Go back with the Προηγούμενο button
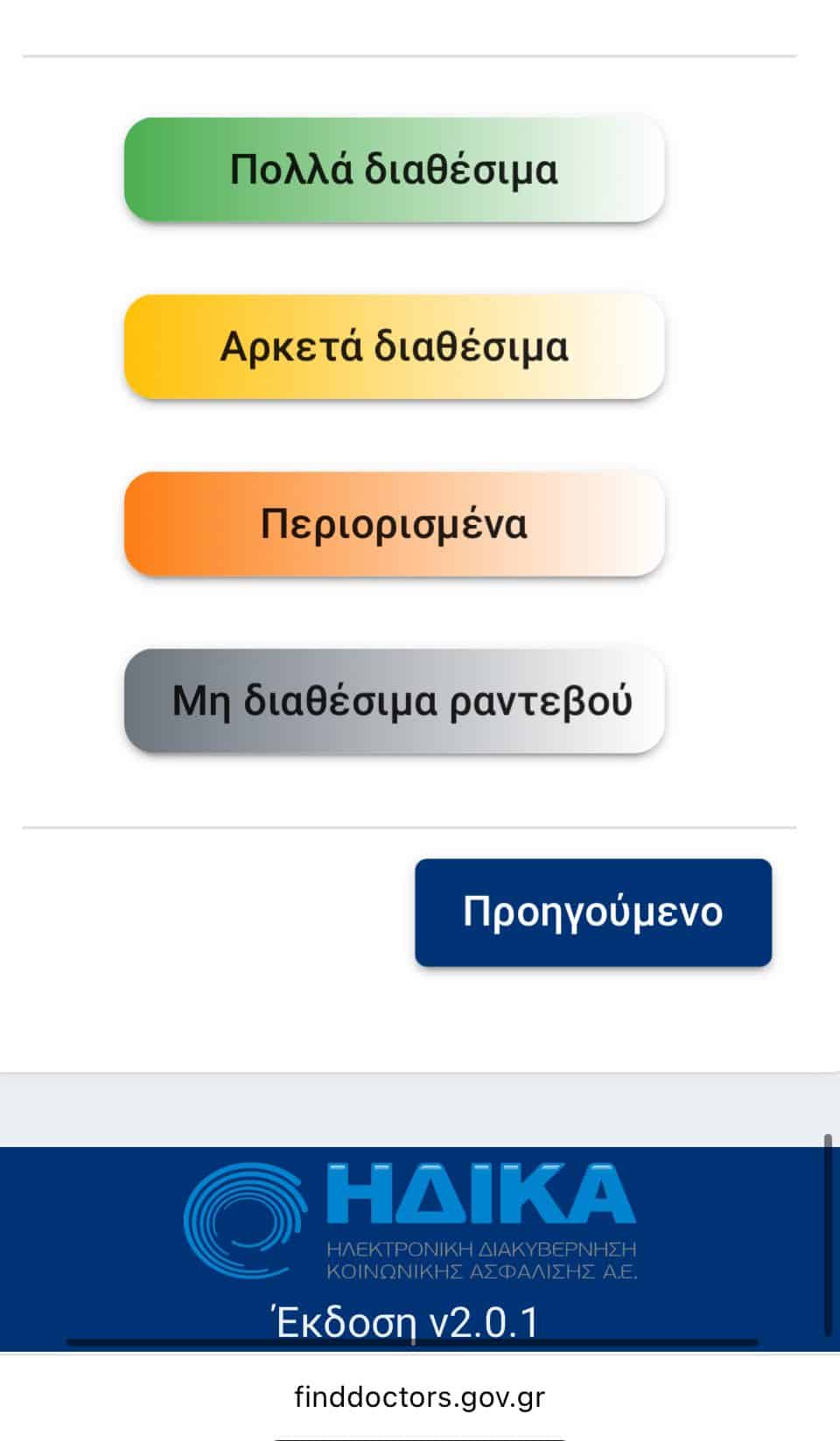 [x=592, y=912]
